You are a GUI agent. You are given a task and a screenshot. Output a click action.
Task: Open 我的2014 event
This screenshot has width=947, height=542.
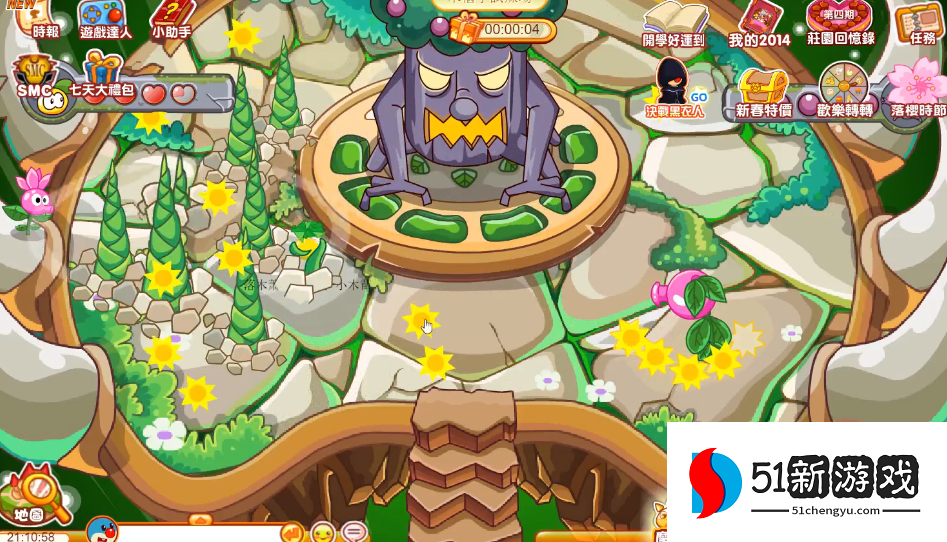(x=759, y=23)
